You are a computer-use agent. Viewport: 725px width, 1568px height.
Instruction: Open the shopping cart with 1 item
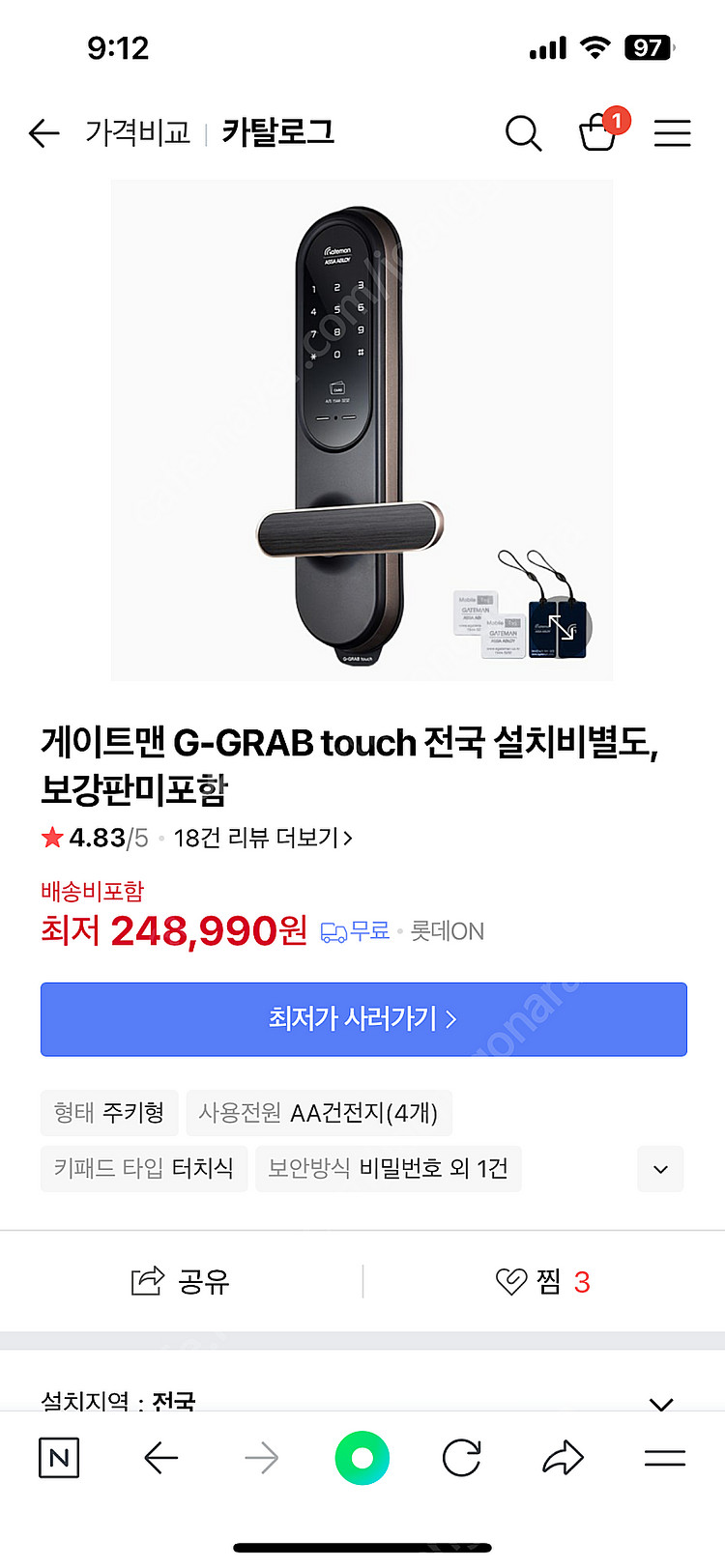point(598,132)
